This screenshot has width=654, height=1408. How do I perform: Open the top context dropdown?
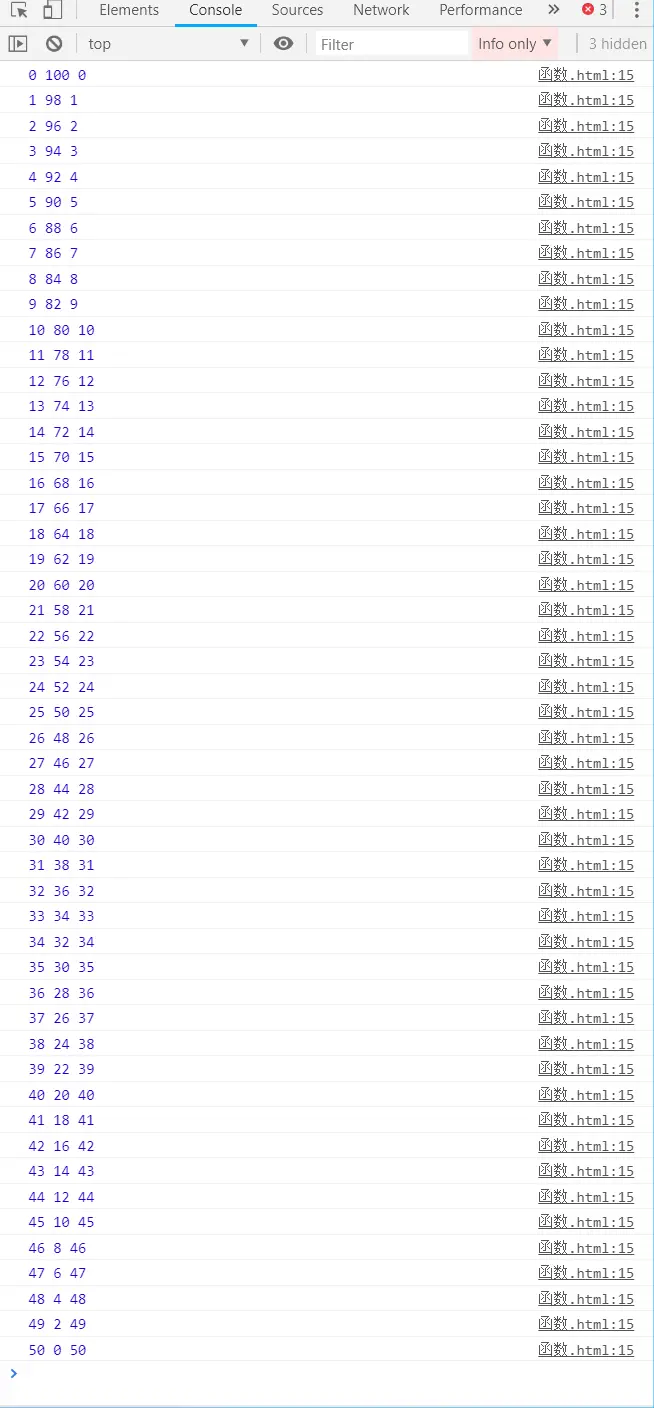tap(168, 44)
